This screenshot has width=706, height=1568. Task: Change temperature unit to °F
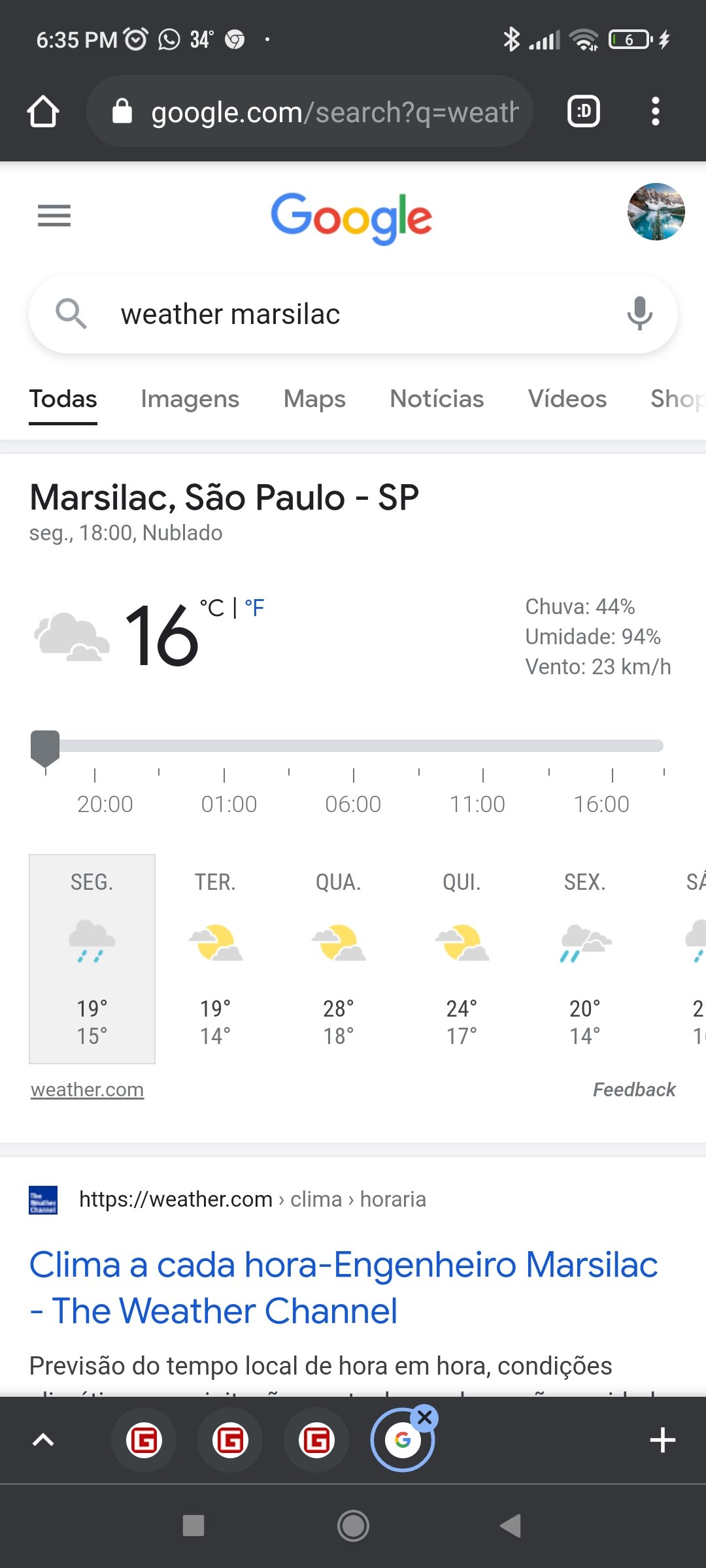point(254,608)
